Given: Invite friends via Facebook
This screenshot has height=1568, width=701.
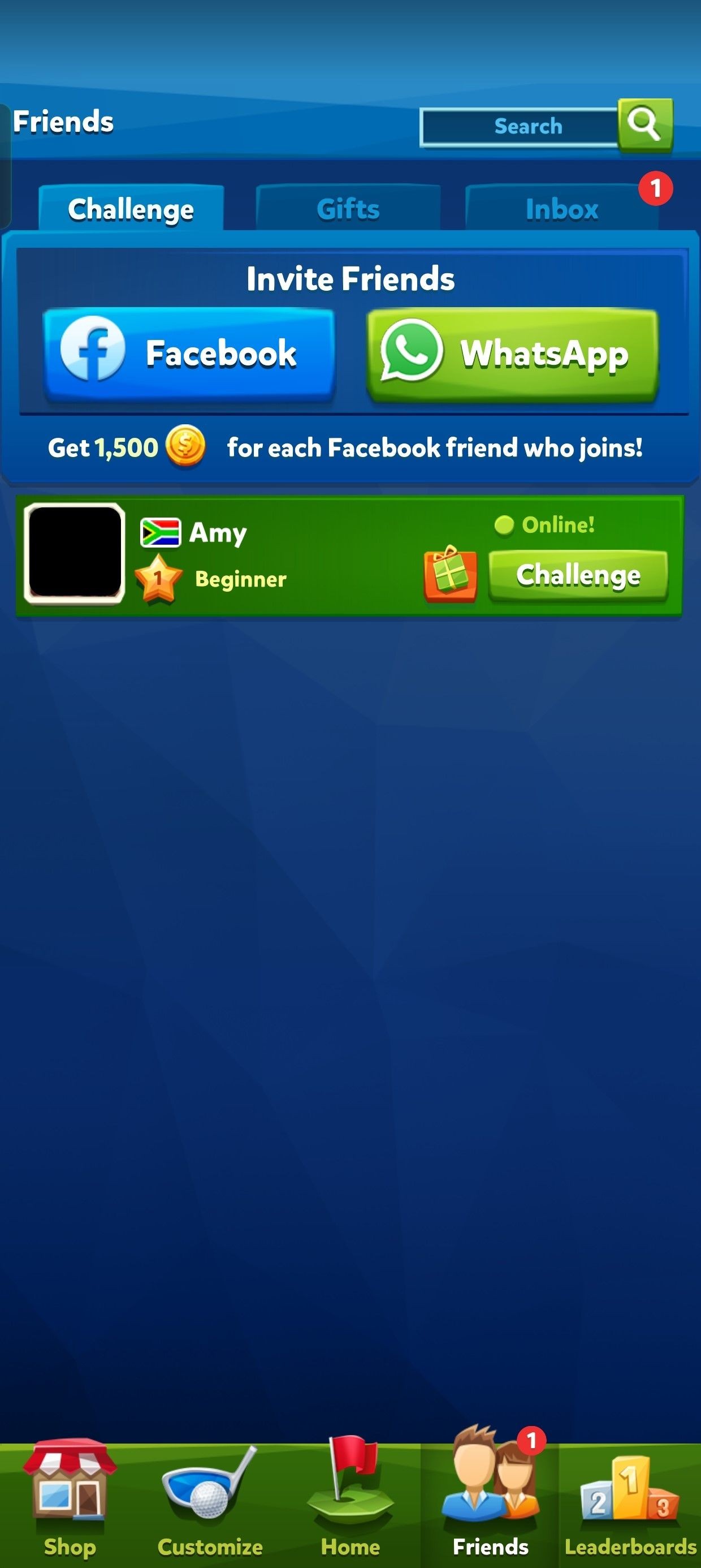Looking at the screenshot, I should 189,353.
